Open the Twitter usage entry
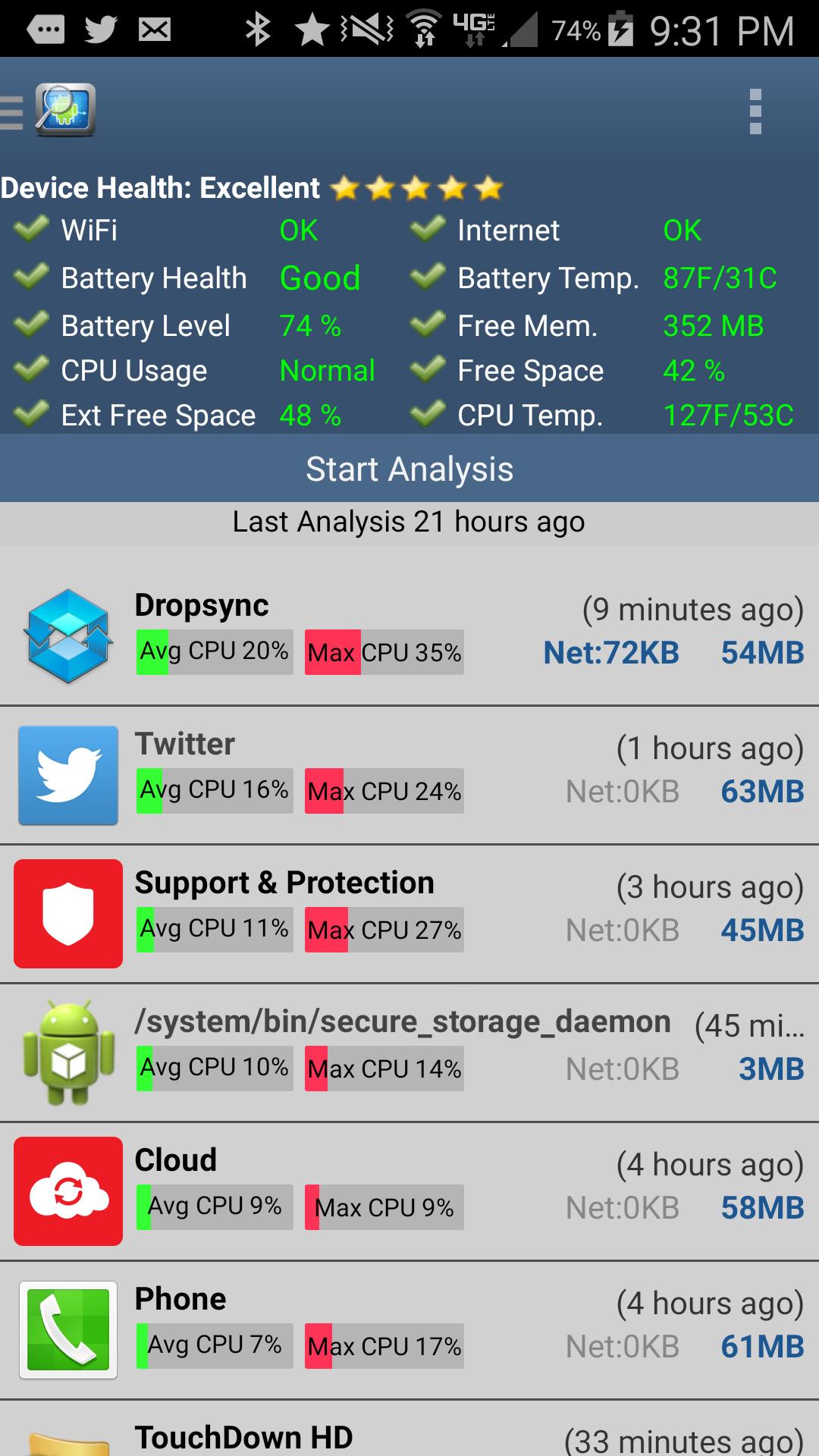 pyautogui.click(x=409, y=775)
